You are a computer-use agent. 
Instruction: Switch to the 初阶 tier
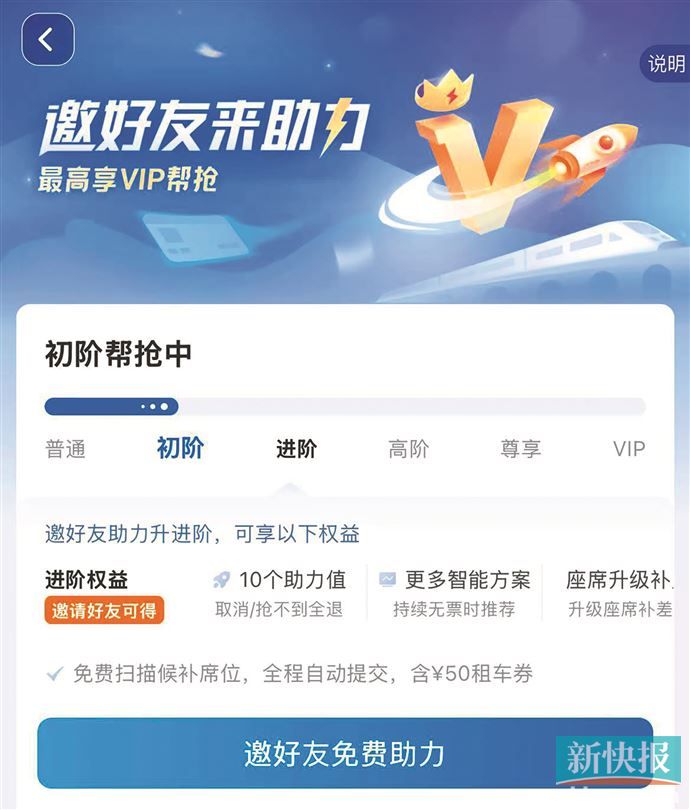(x=180, y=448)
